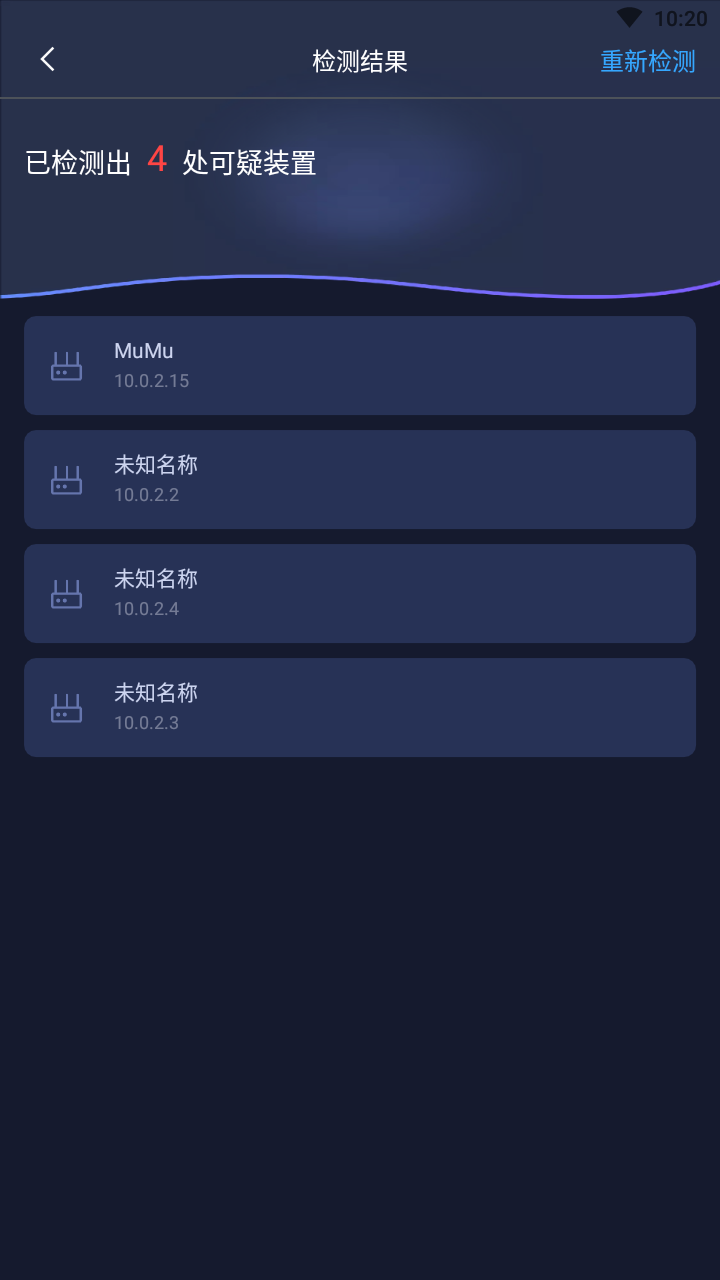Viewport: 720px width, 1280px height.
Task: Click the device icon for entry 10.0.2.2
Action: [66, 479]
